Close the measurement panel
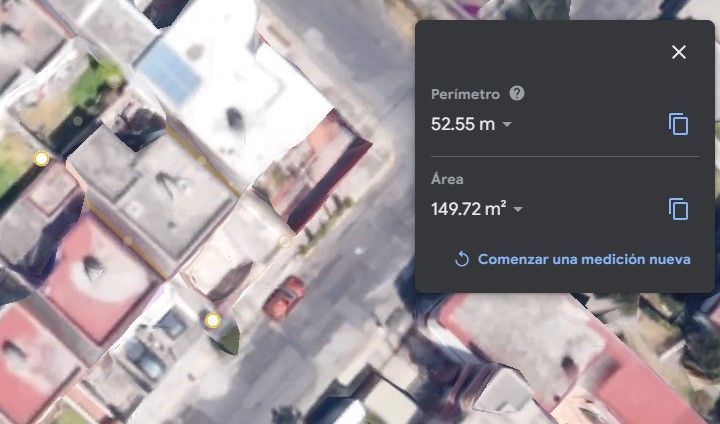The image size is (720, 424). [x=679, y=52]
